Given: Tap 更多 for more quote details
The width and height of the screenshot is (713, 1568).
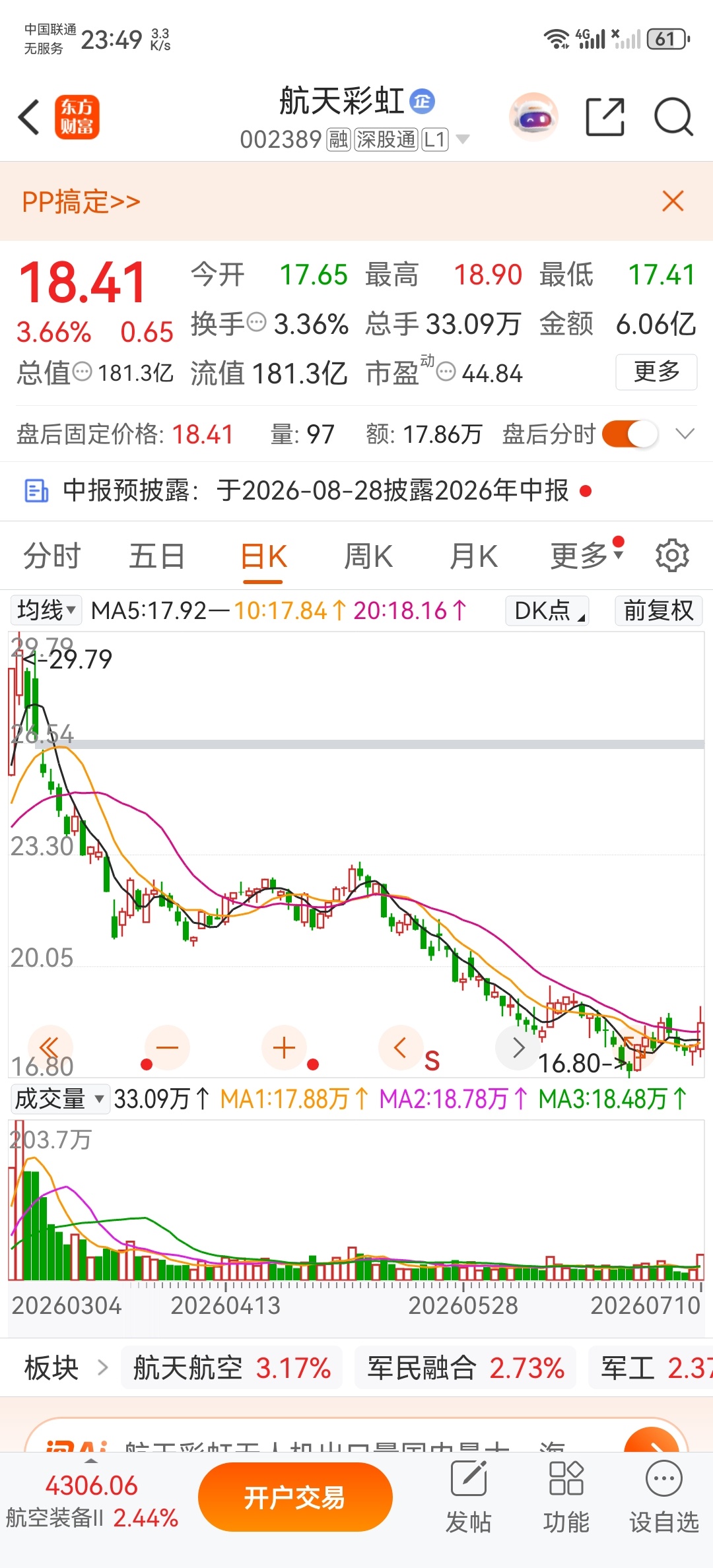Looking at the screenshot, I should coord(656,372).
